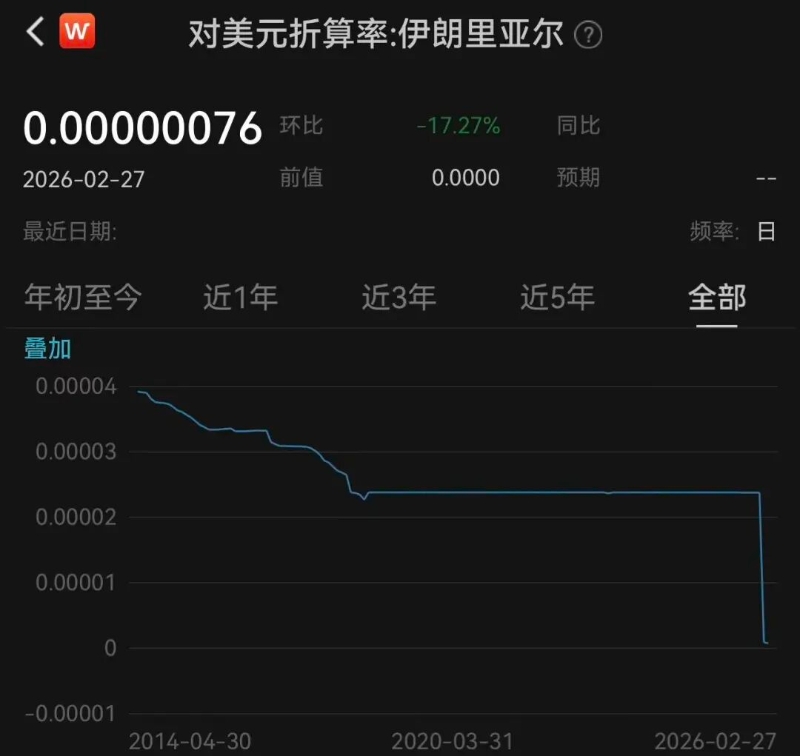
Task: Select the 近1年 time range
Action: 240,297
